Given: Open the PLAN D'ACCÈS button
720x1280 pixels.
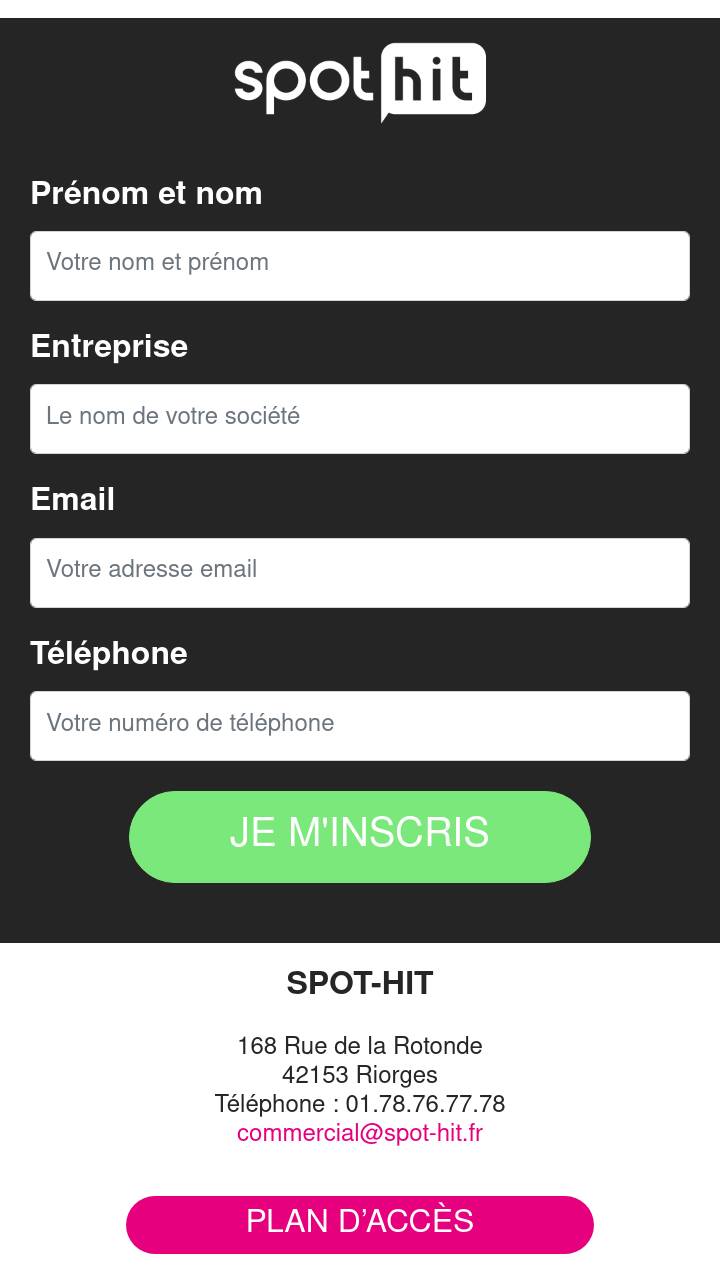Looking at the screenshot, I should pos(360,1224).
